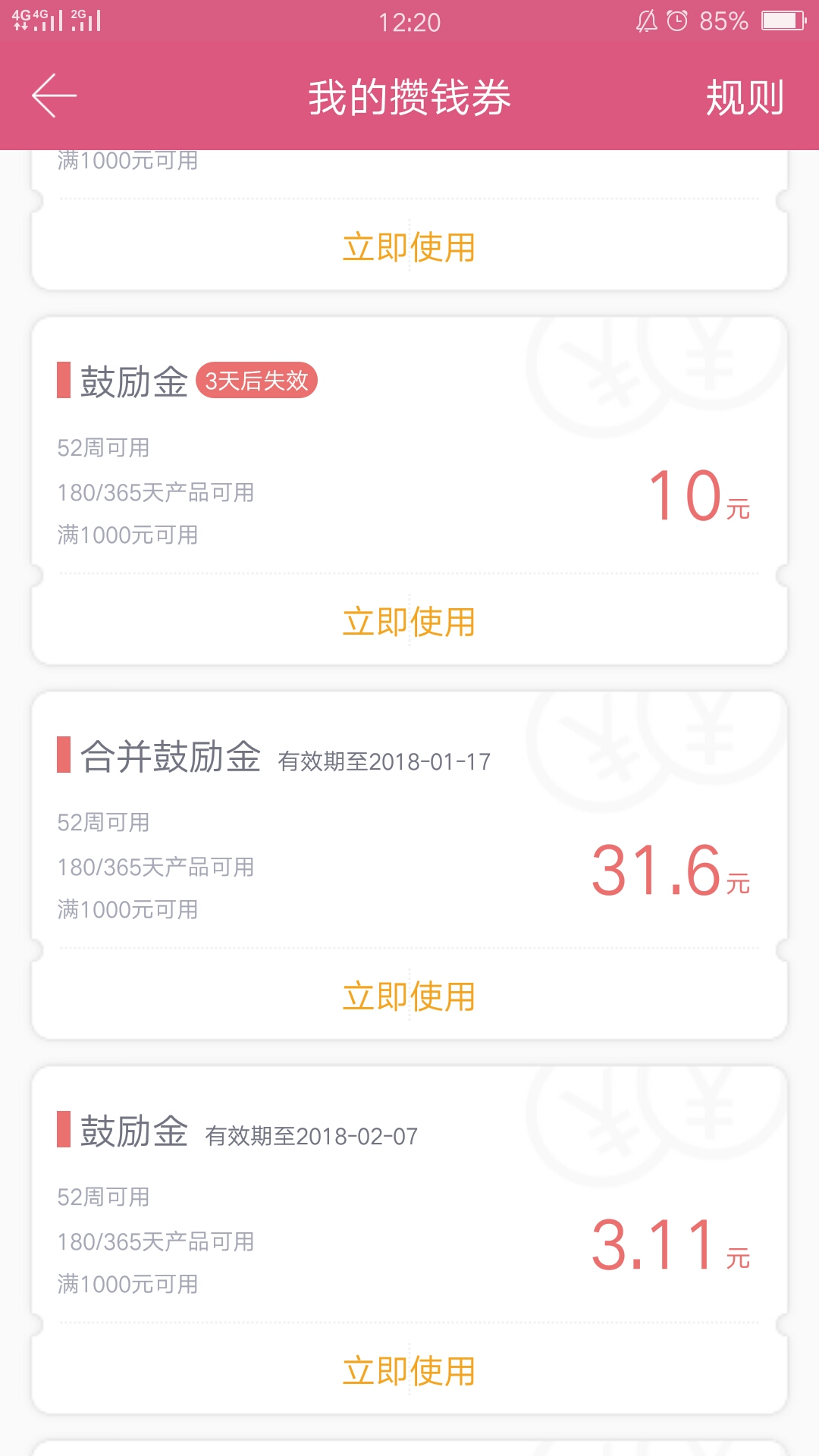This screenshot has height=1456, width=819.
Task: Tap 立即使用 on the 3.11元 鼓励金 coupon
Action: [409, 1371]
